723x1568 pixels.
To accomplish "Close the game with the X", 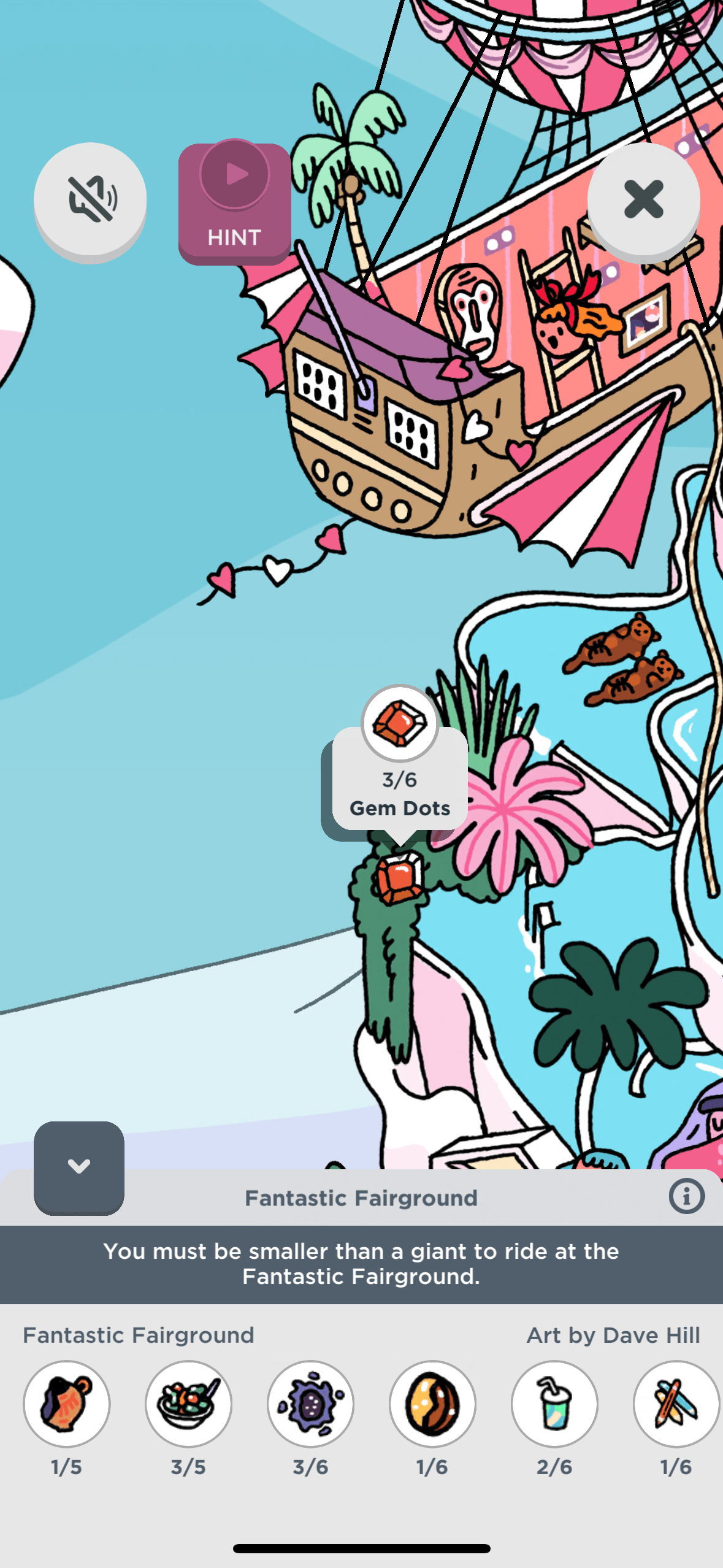I will click(643, 199).
